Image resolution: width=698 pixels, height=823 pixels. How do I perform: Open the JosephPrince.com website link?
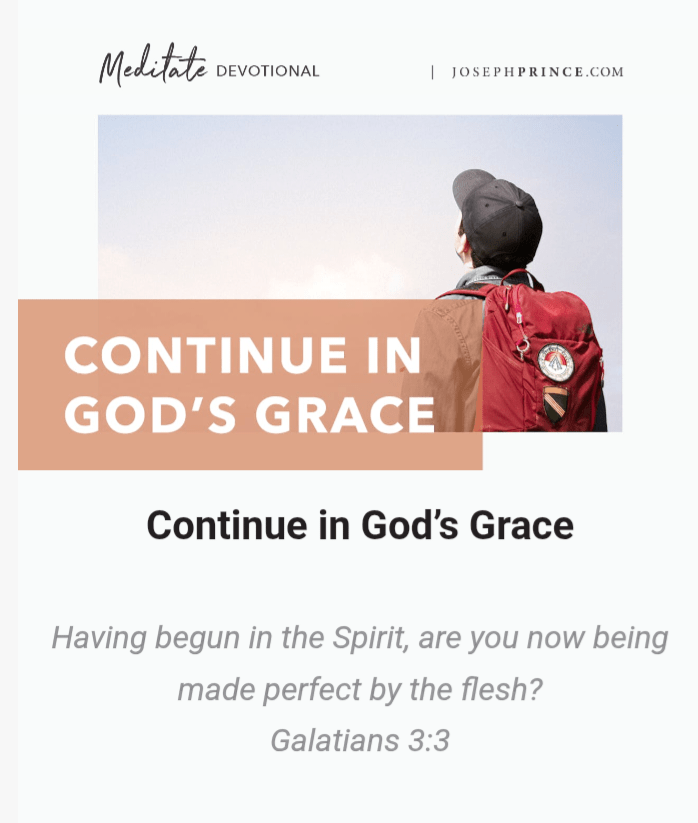pos(537,72)
